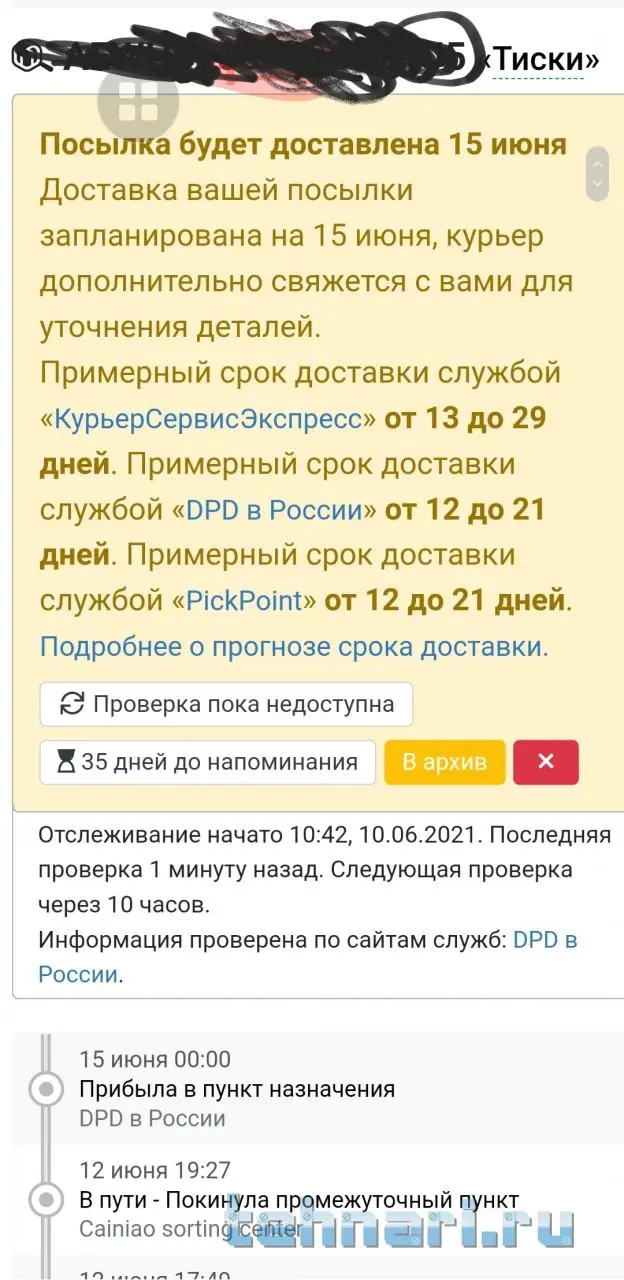Tap the Проверка пока недоступна refresh button
The image size is (624, 1280).
coord(226,704)
